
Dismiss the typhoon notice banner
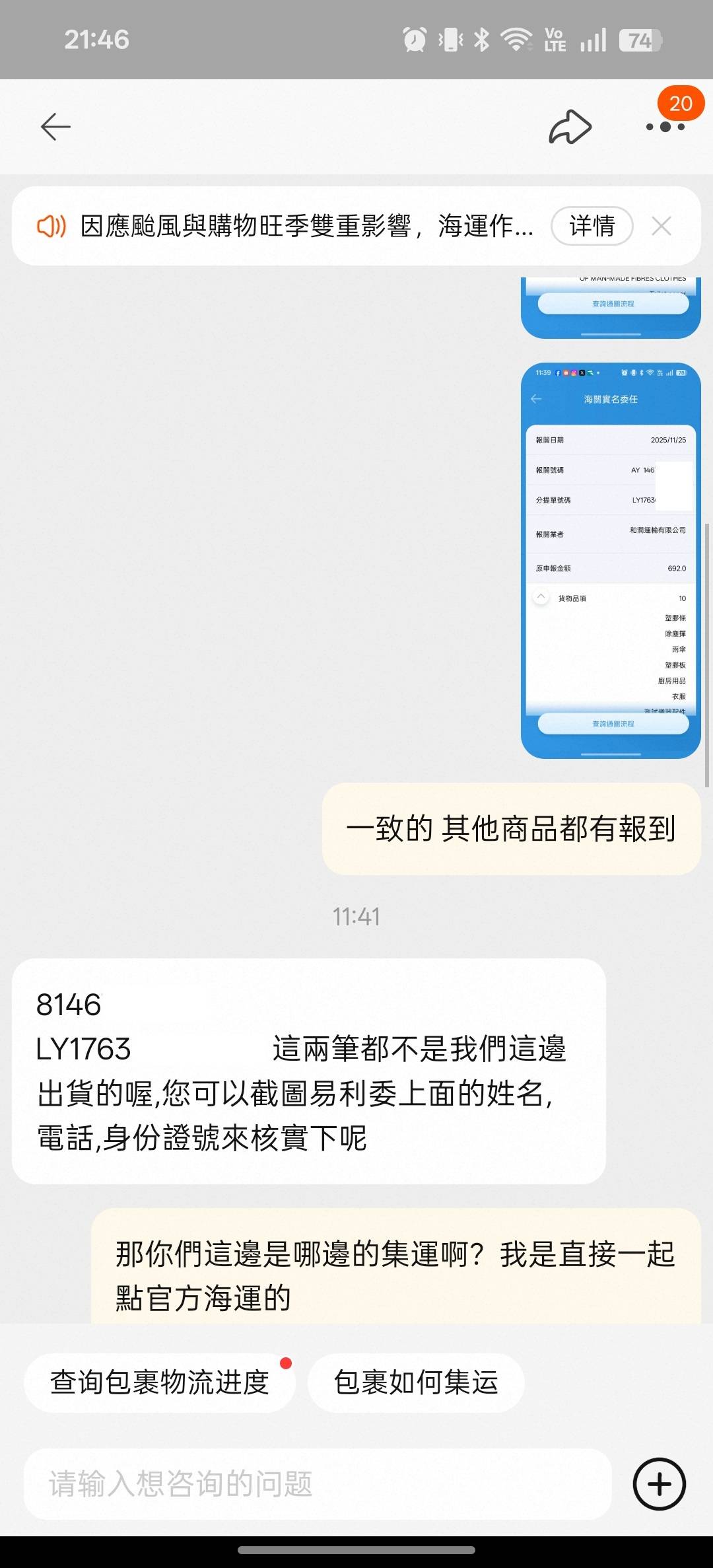click(661, 226)
